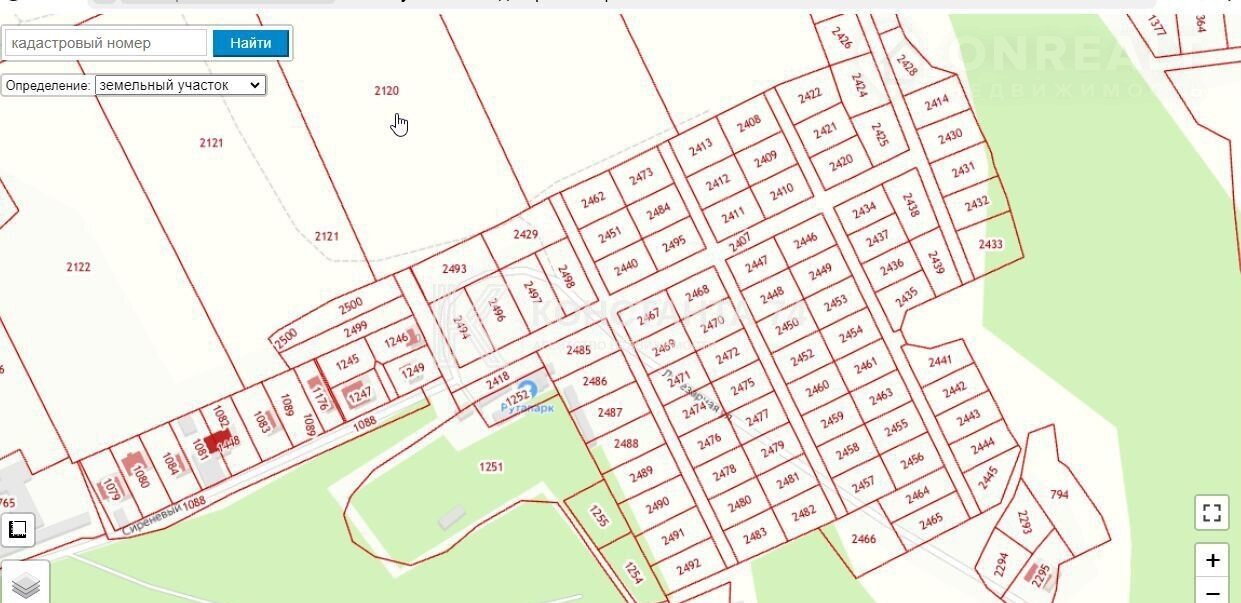Tap the Найти search button

tap(250, 43)
